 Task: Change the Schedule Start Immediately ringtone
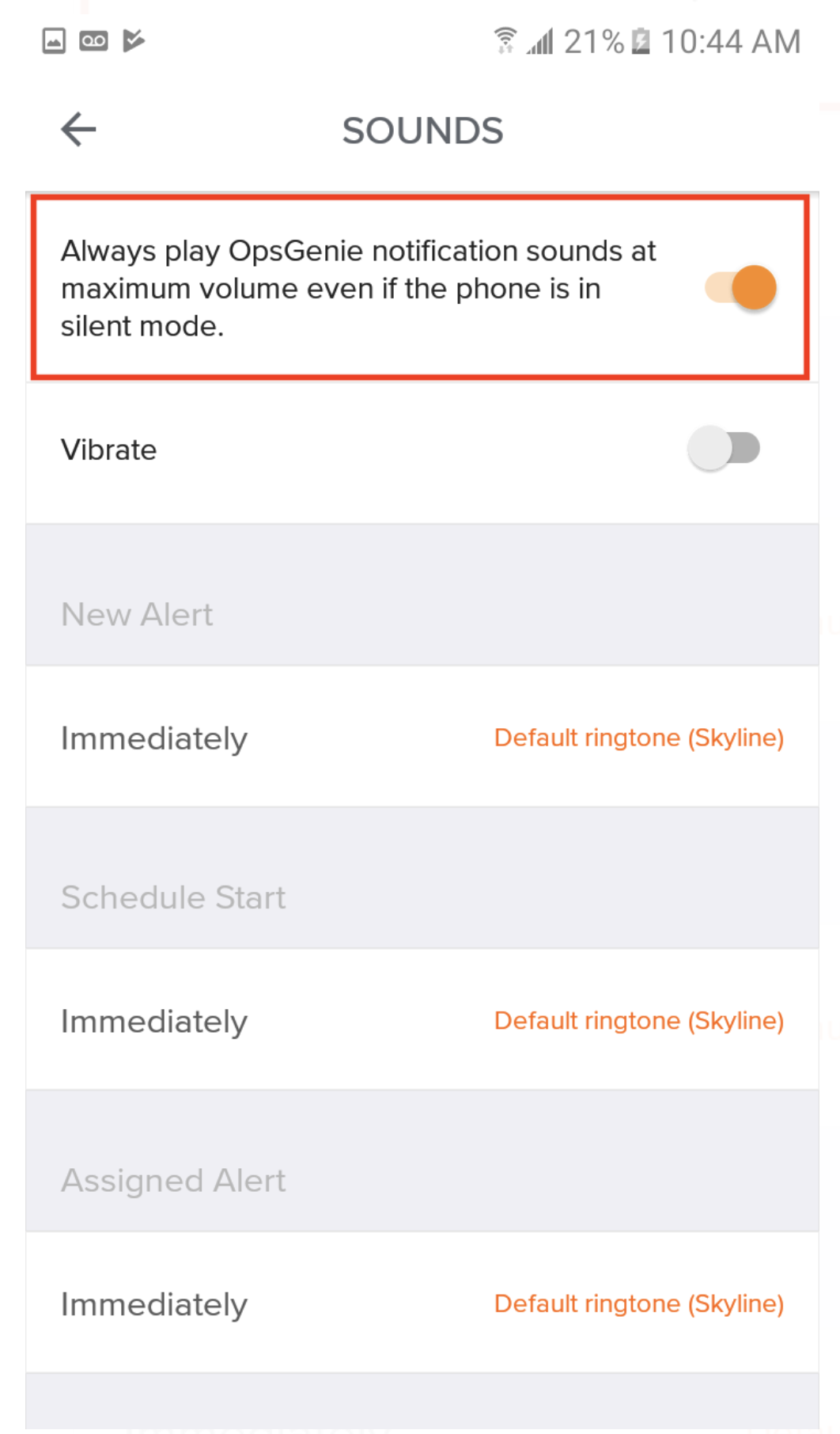point(638,1021)
